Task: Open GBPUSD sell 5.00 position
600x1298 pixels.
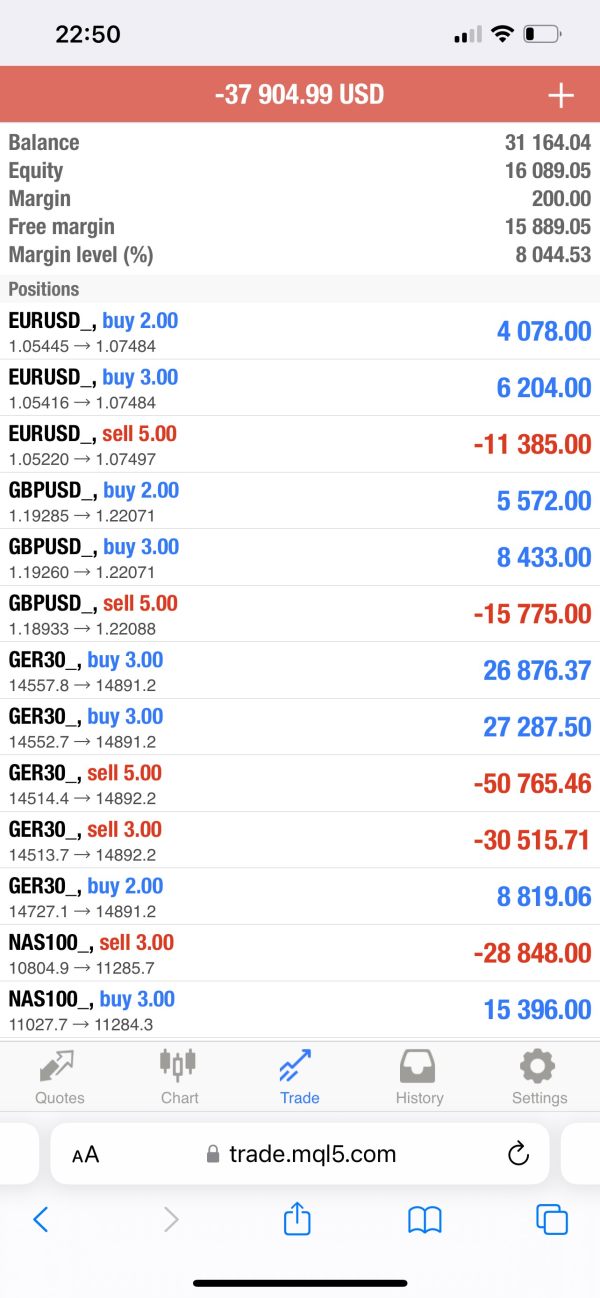Action: (x=300, y=614)
